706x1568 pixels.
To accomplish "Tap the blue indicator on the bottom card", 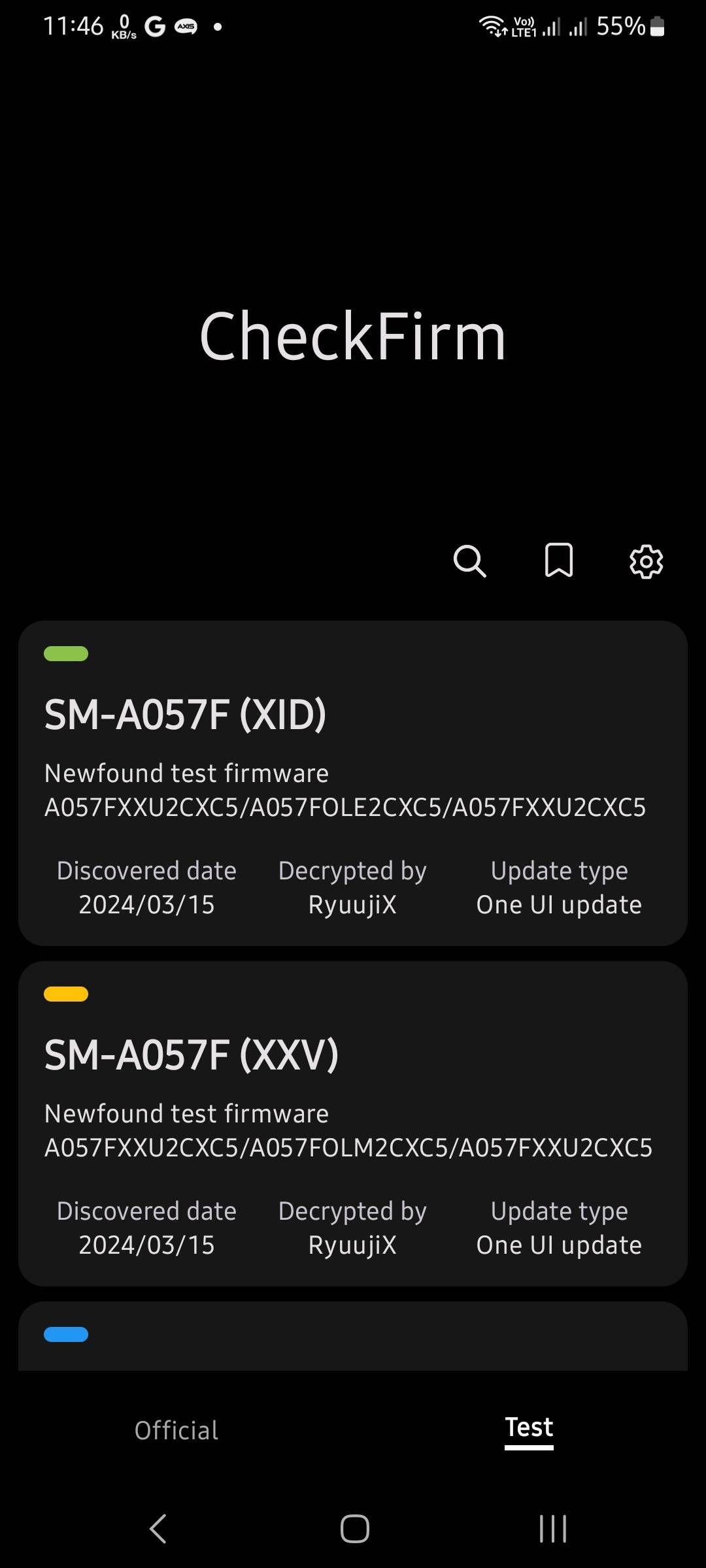I will tap(66, 1334).
